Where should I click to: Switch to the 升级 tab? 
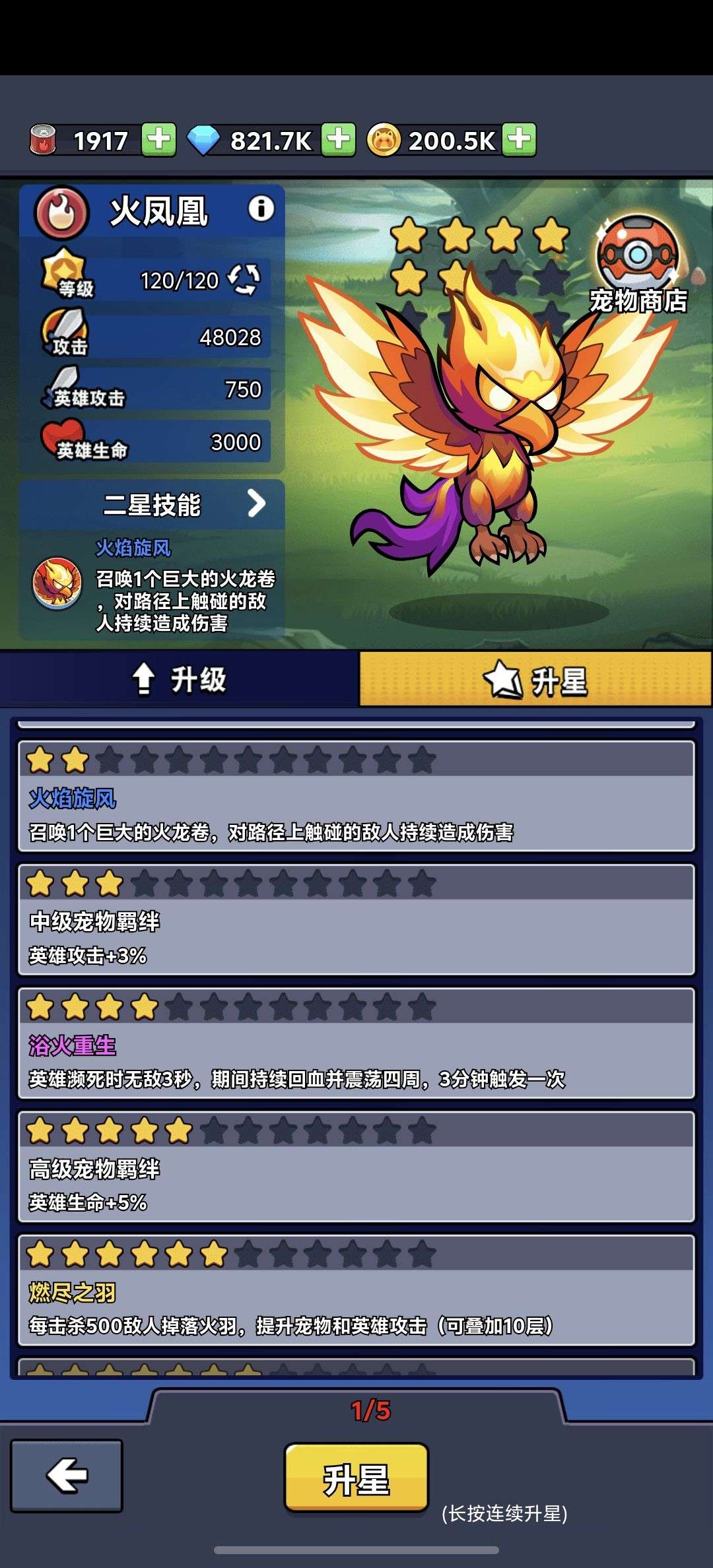tap(179, 679)
